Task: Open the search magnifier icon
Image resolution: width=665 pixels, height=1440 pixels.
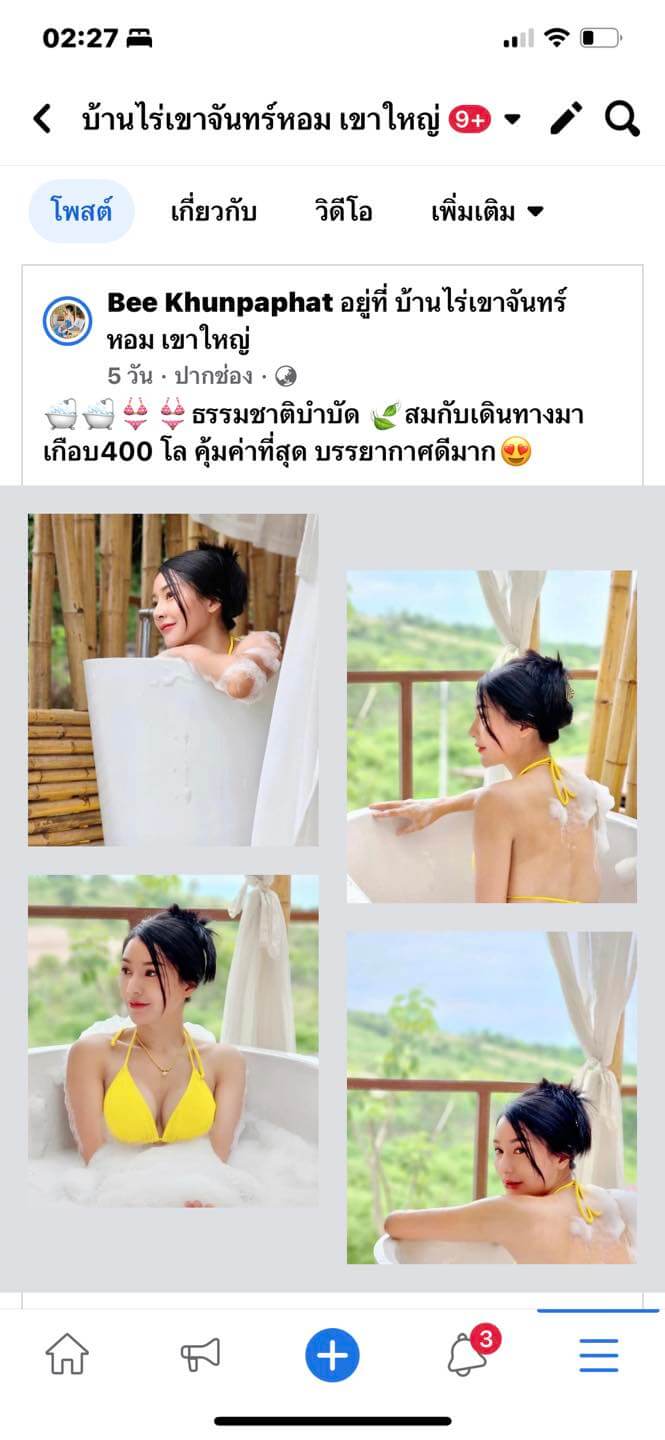Action: [622, 120]
